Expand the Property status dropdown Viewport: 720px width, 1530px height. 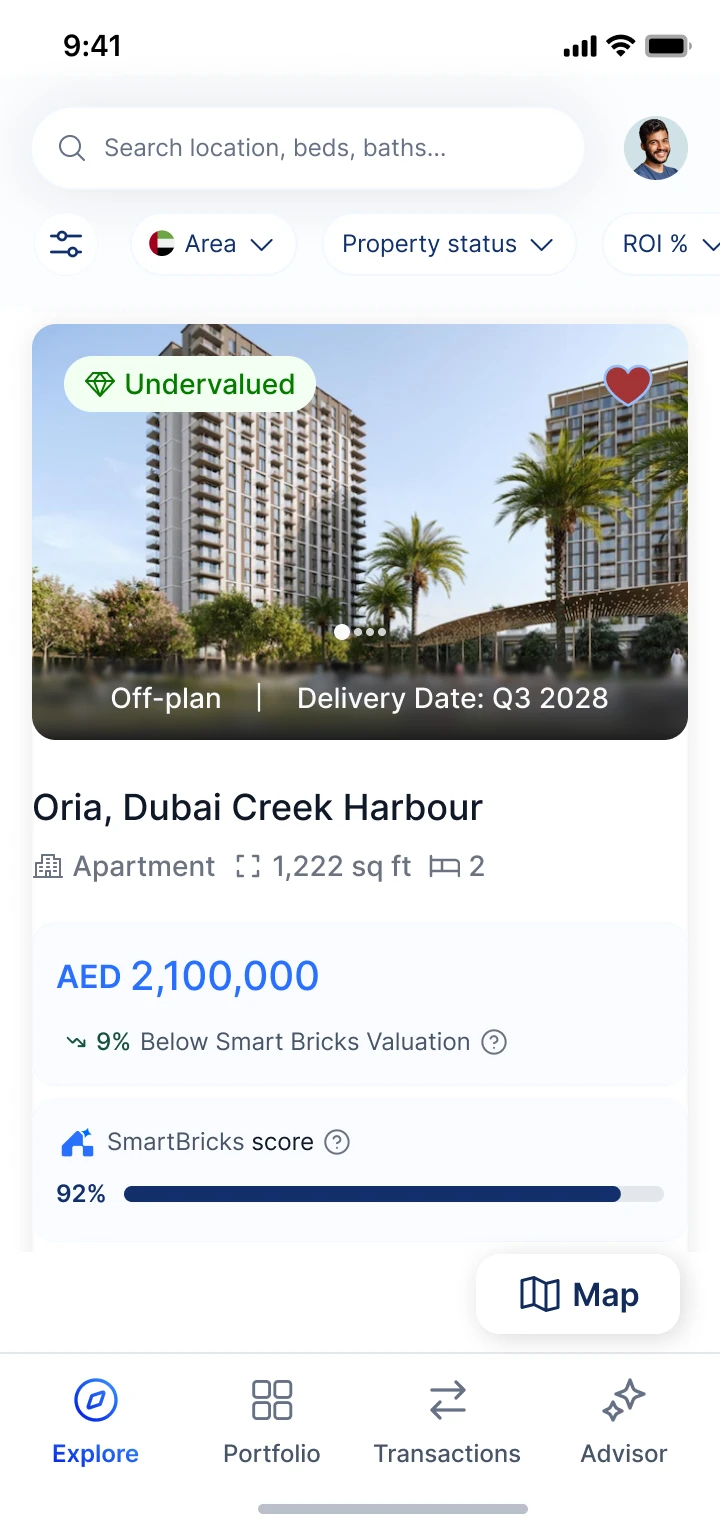[x=448, y=244]
